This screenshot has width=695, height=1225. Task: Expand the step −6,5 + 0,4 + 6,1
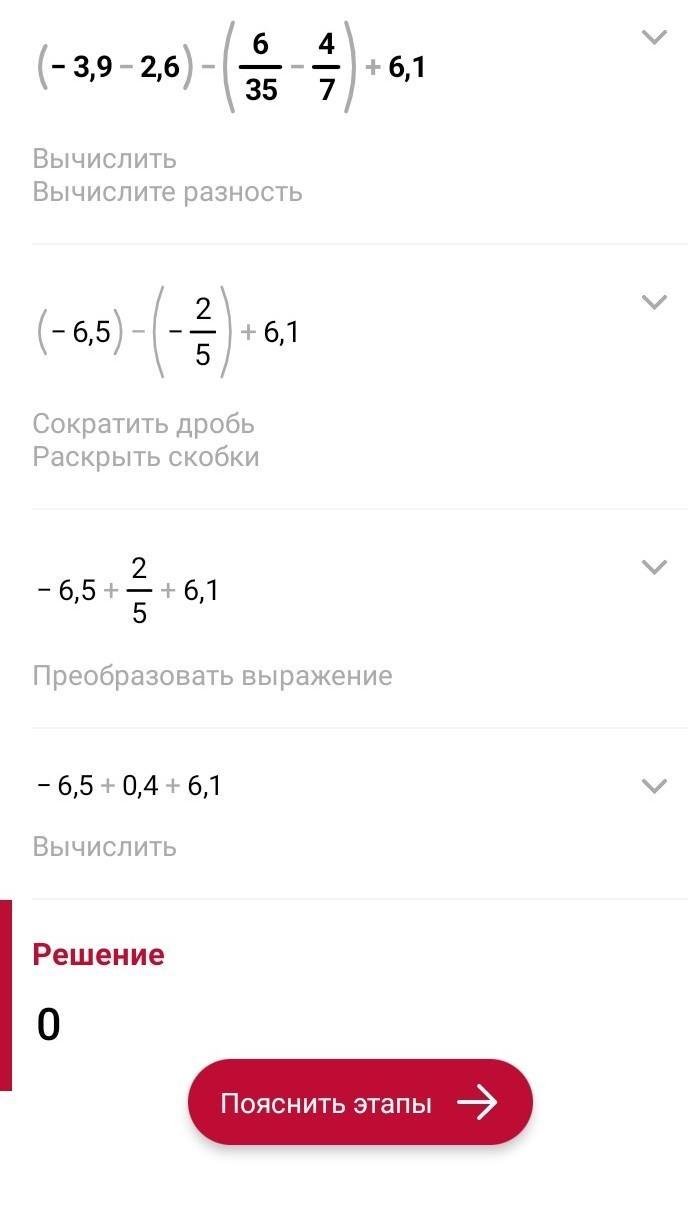[x=653, y=786]
